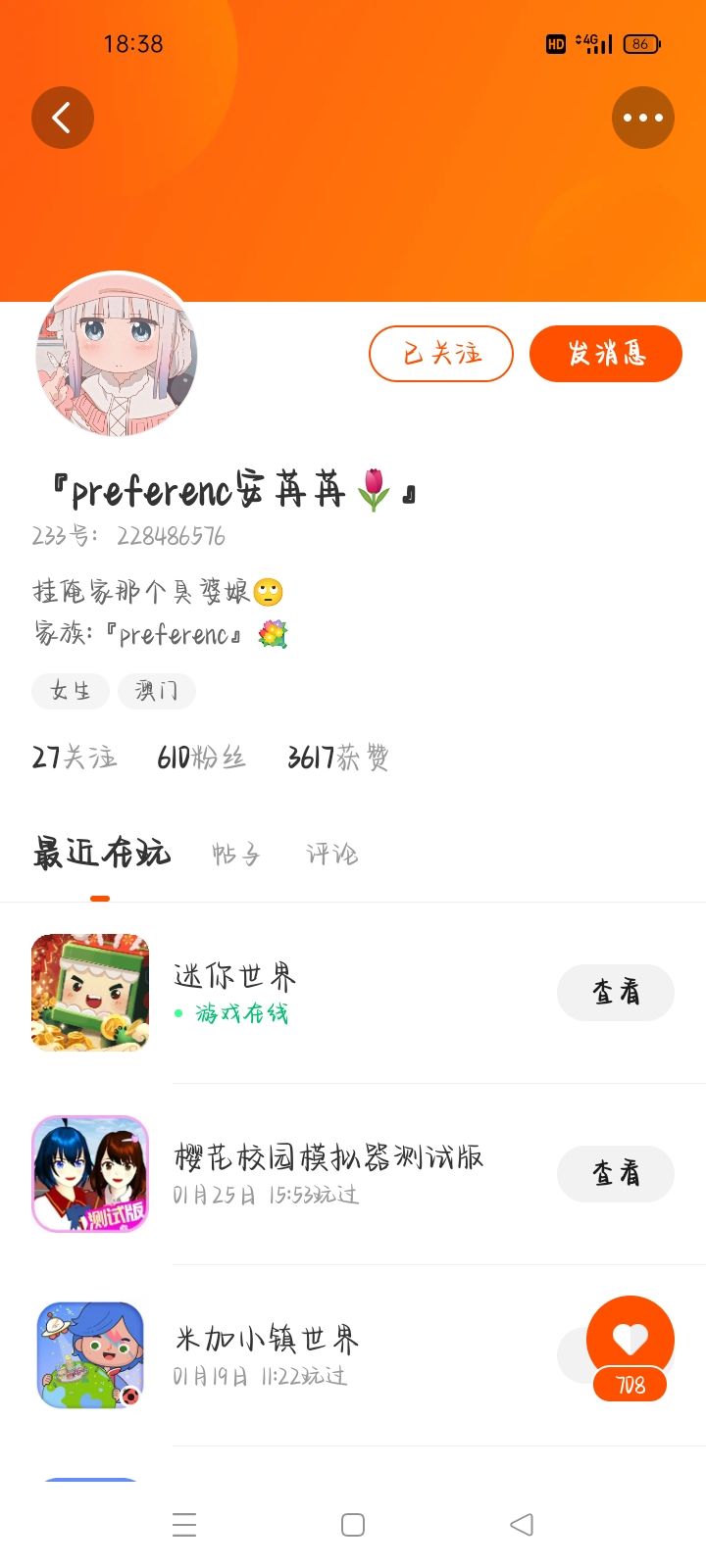Open the 610粉丝 followers list

(201, 758)
